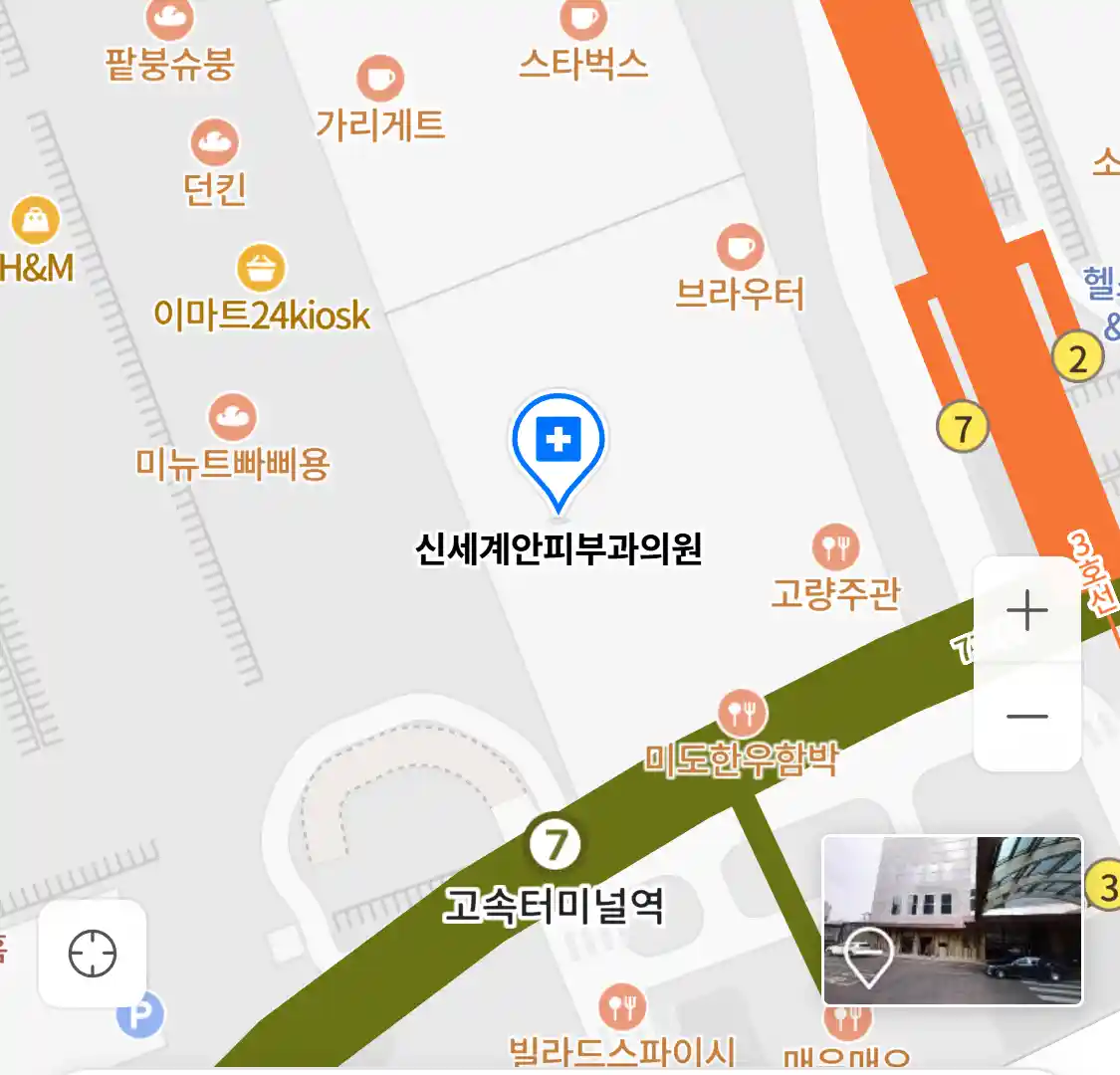Open the 미뉴트빠삐용 bakery marker
Image resolution: width=1120 pixels, height=1075 pixels.
(232, 417)
